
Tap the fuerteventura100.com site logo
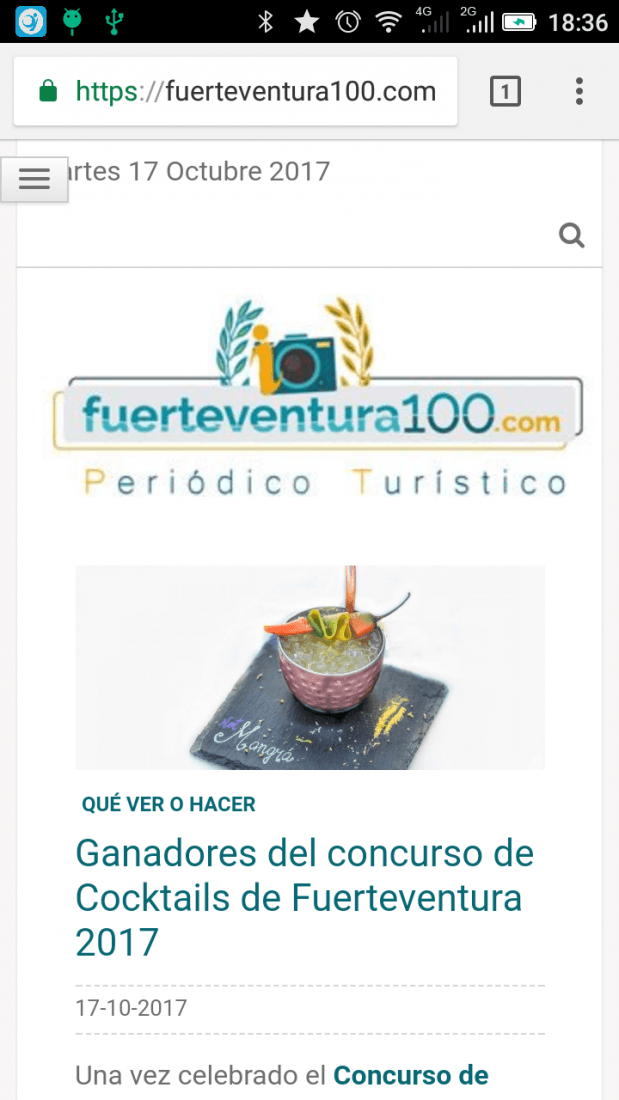point(317,396)
